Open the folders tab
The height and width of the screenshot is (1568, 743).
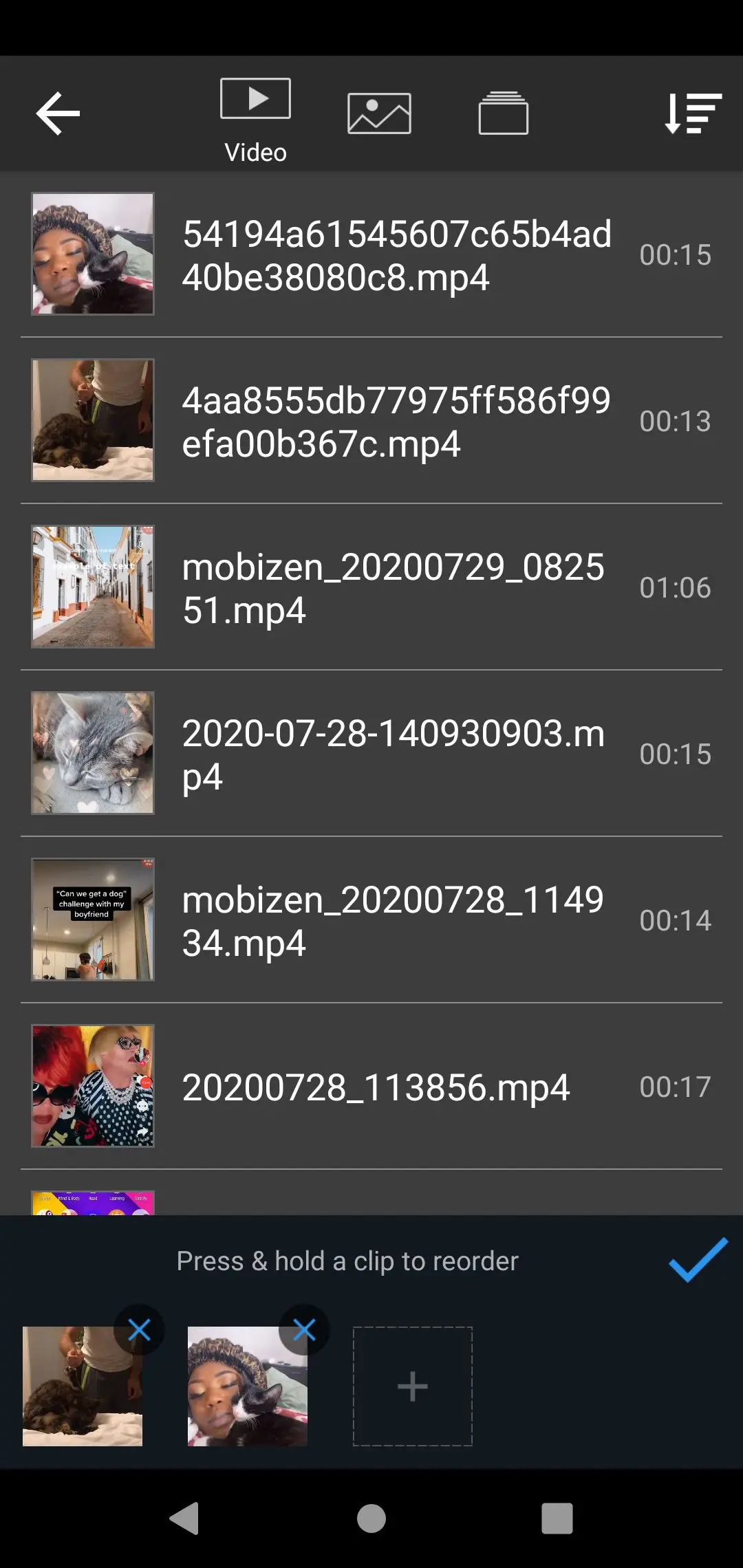[x=503, y=113]
